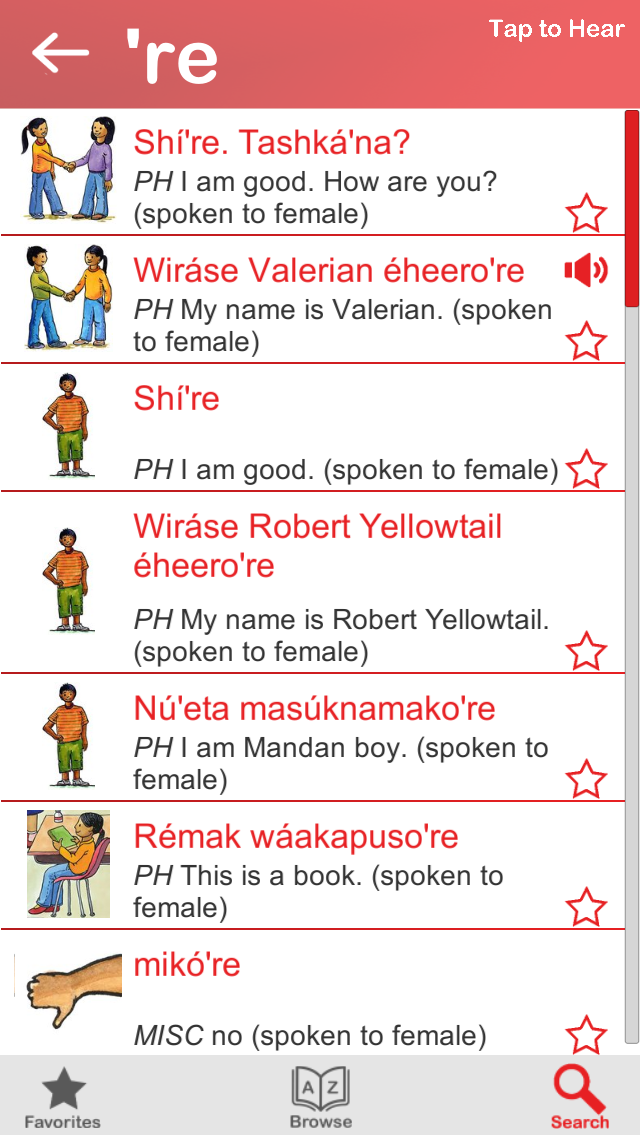This screenshot has width=640, height=1136.
Task: Switch to the Favorites tab
Action: pyautogui.click(x=63, y=1097)
